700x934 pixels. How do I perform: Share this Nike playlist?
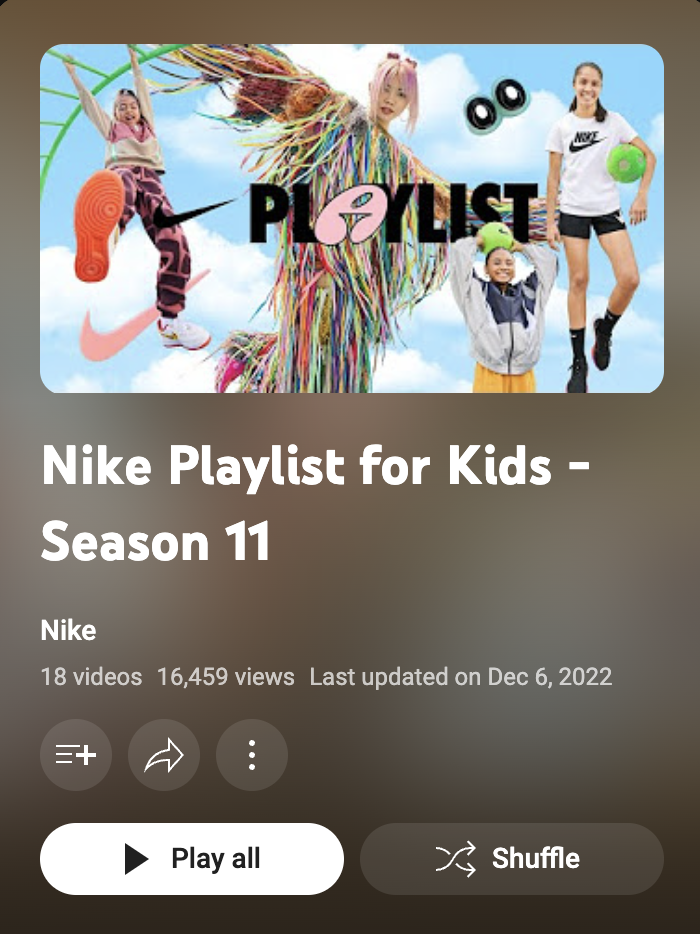coord(164,755)
